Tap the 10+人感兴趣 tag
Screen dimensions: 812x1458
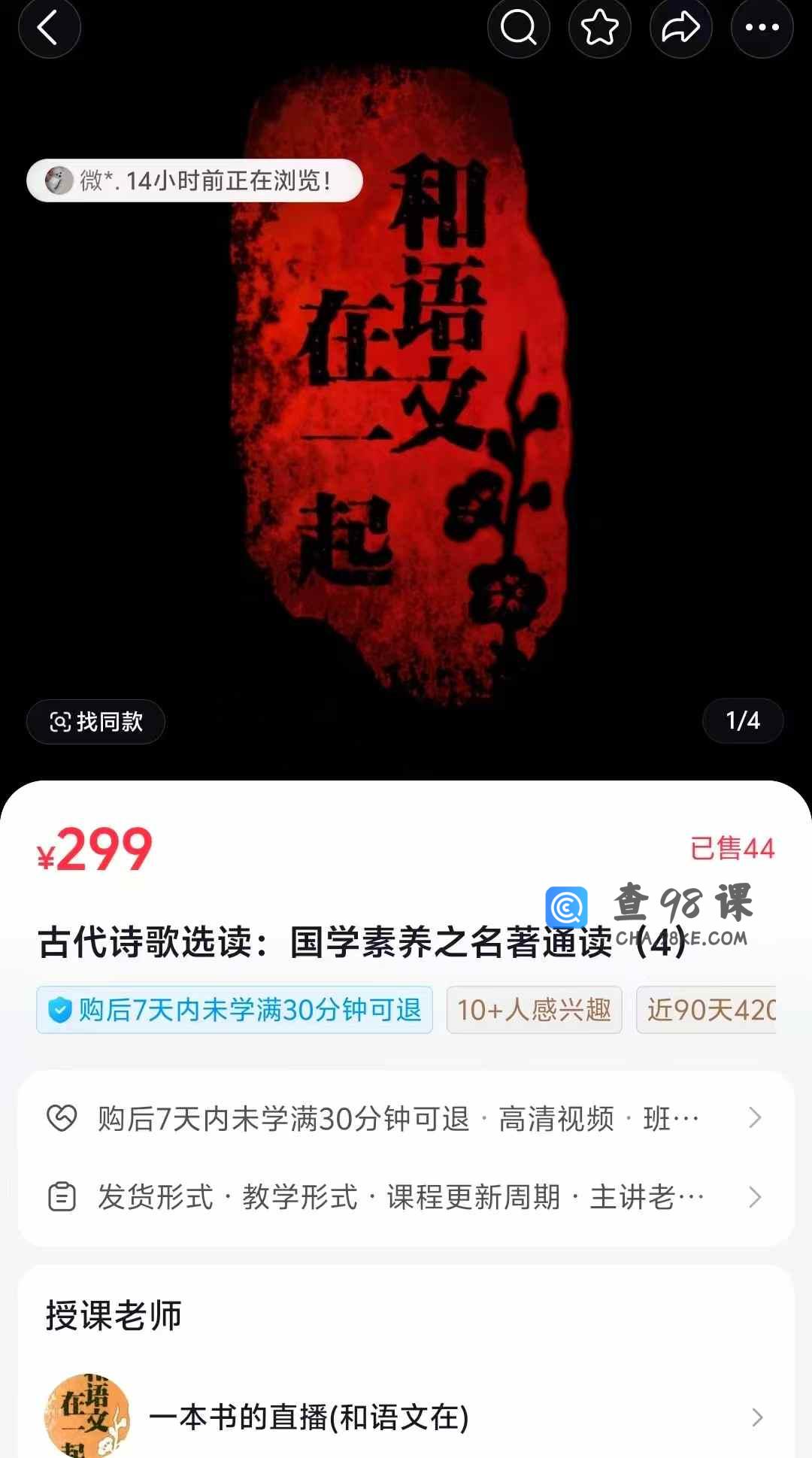534,1010
